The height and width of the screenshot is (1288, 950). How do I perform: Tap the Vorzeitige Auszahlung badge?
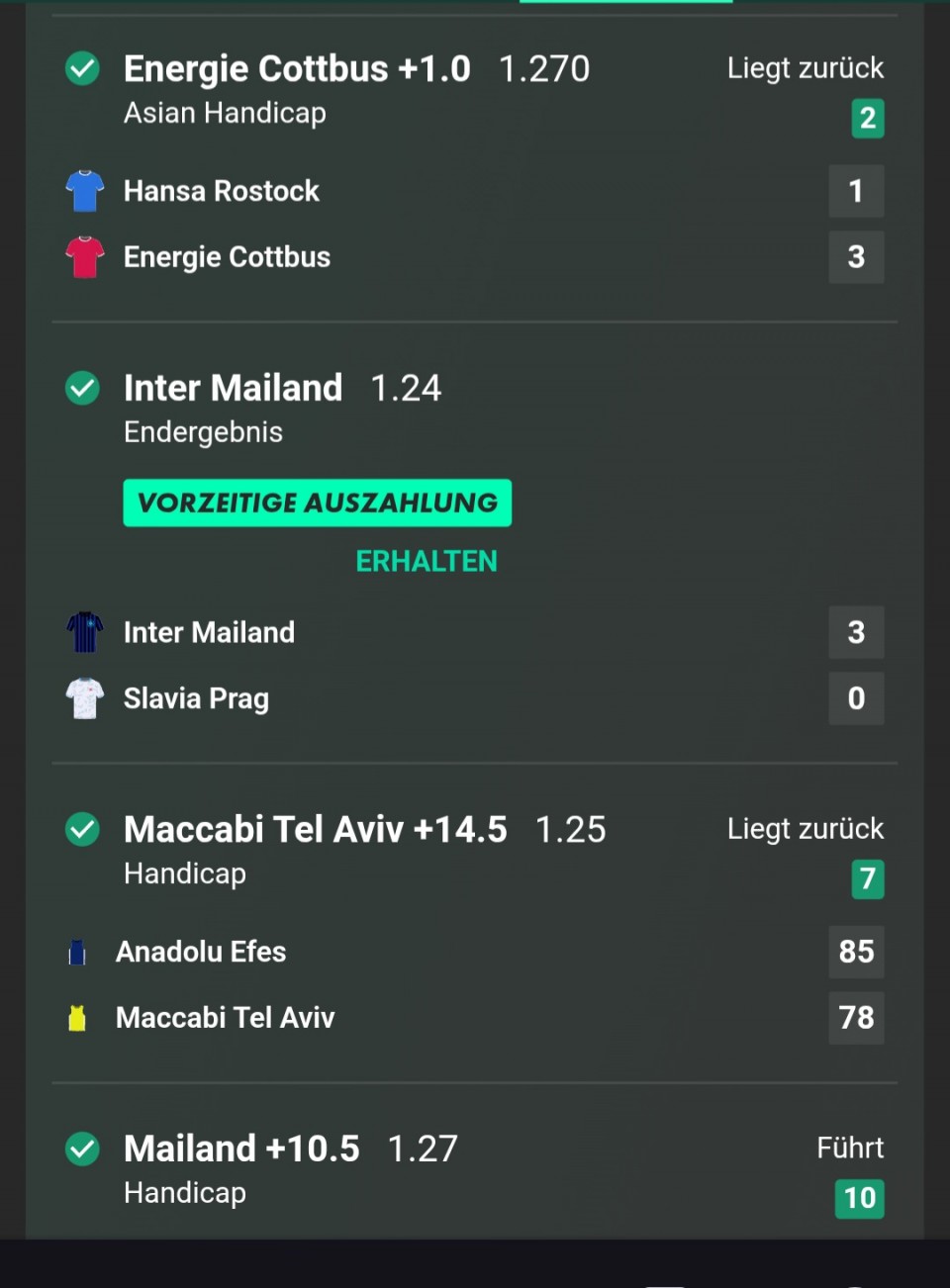click(x=317, y=503)
